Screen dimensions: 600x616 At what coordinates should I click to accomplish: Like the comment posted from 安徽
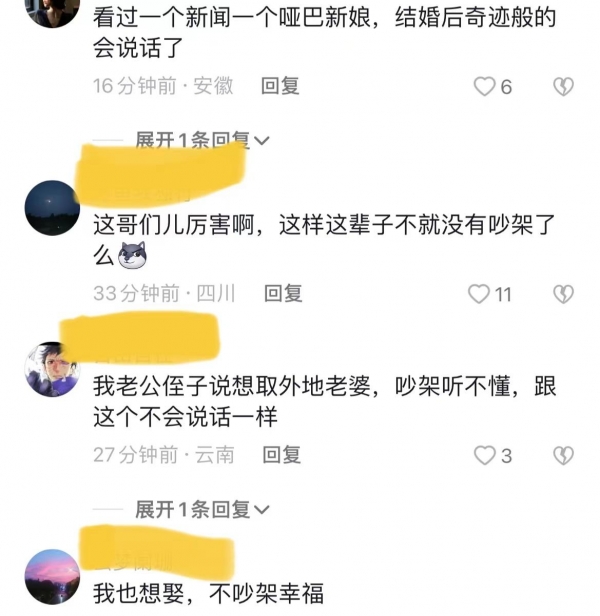point(485,87)
